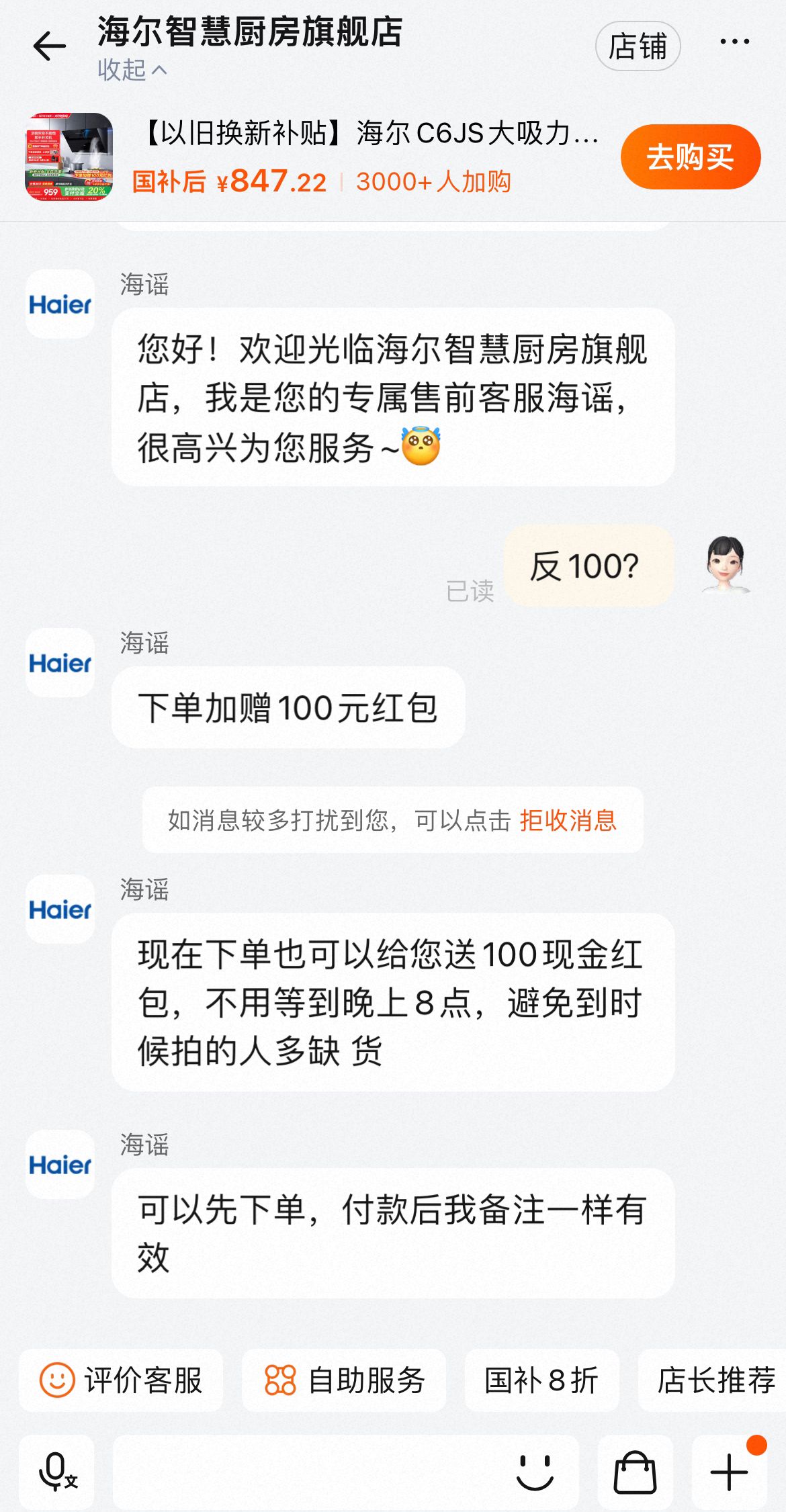Open the ellipsis more options menu
This screenshot has height=1512, width=786.
coord(733,42)
